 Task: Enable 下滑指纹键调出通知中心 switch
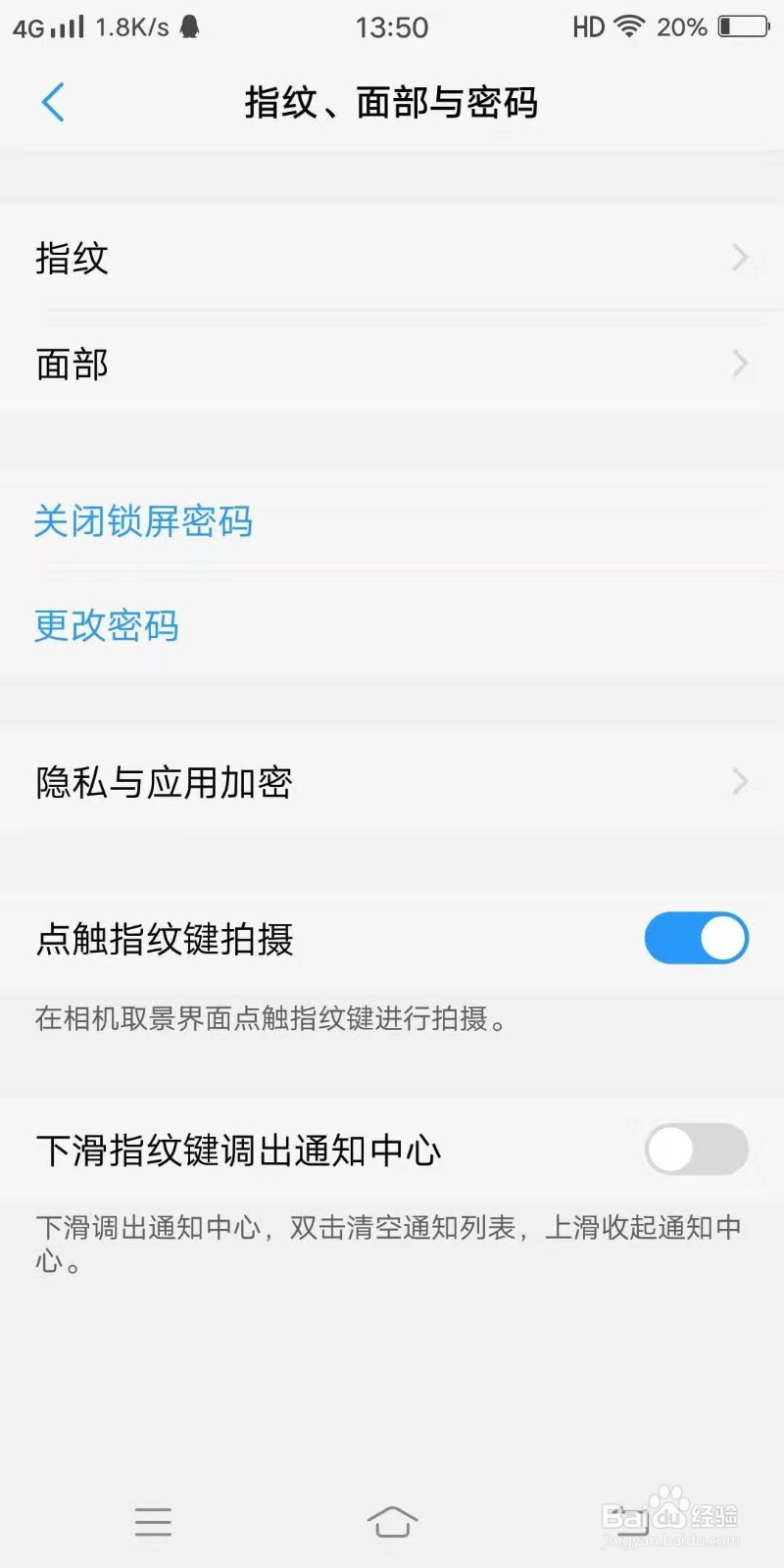696,1150
